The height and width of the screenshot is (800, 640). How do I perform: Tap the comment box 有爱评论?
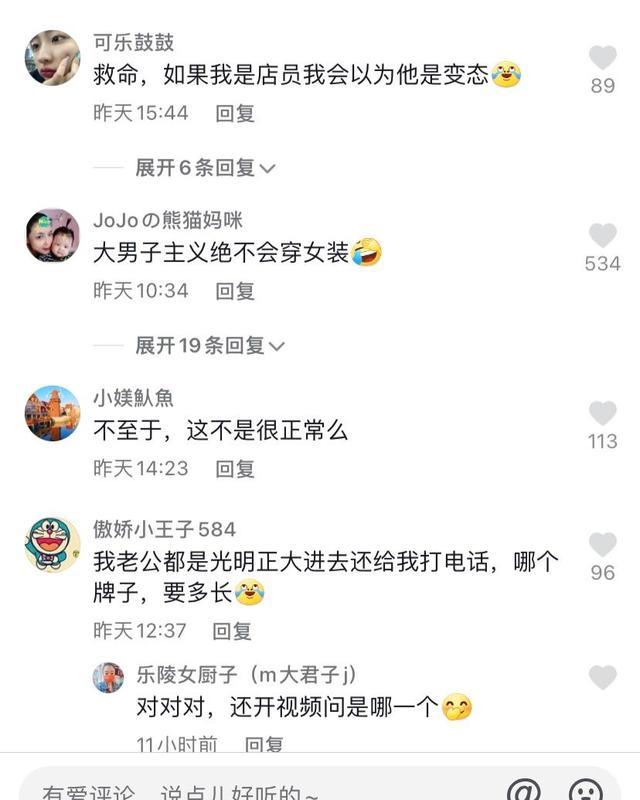pos(200,792)
